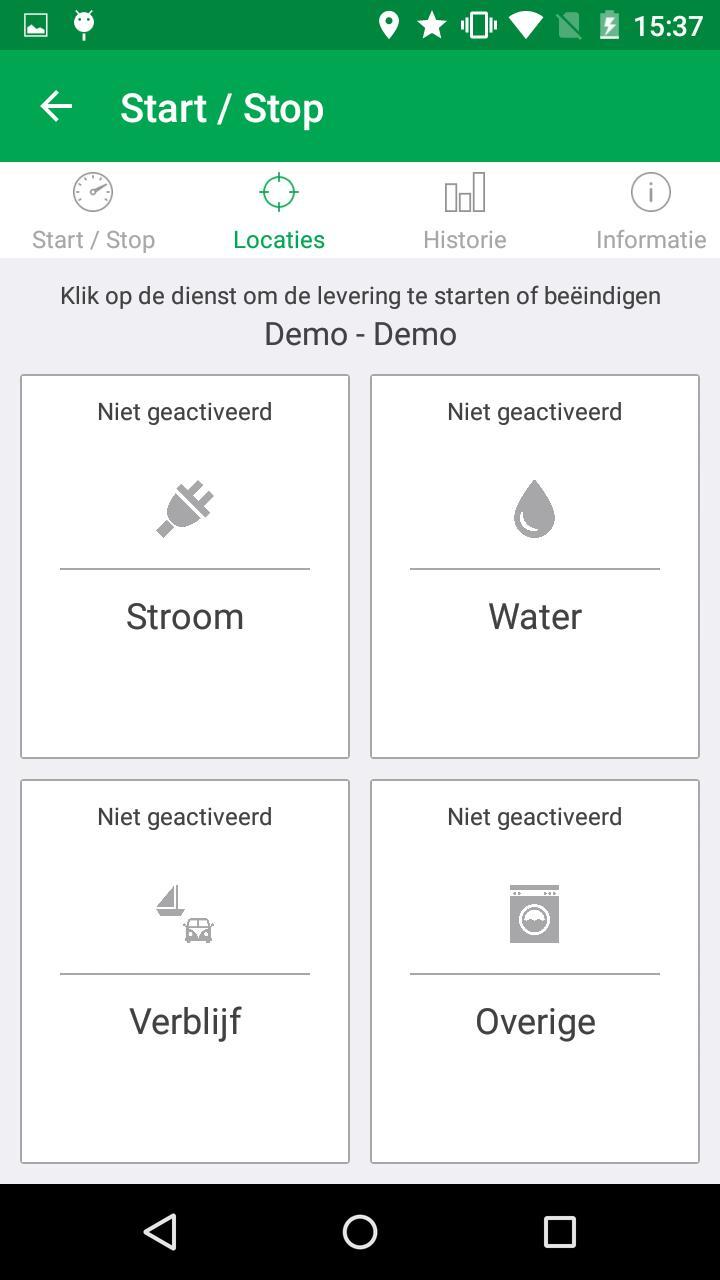The image size is (720, 1280).
Task: Click the boat and car icon for Verblijf
Action: (184, 913)
